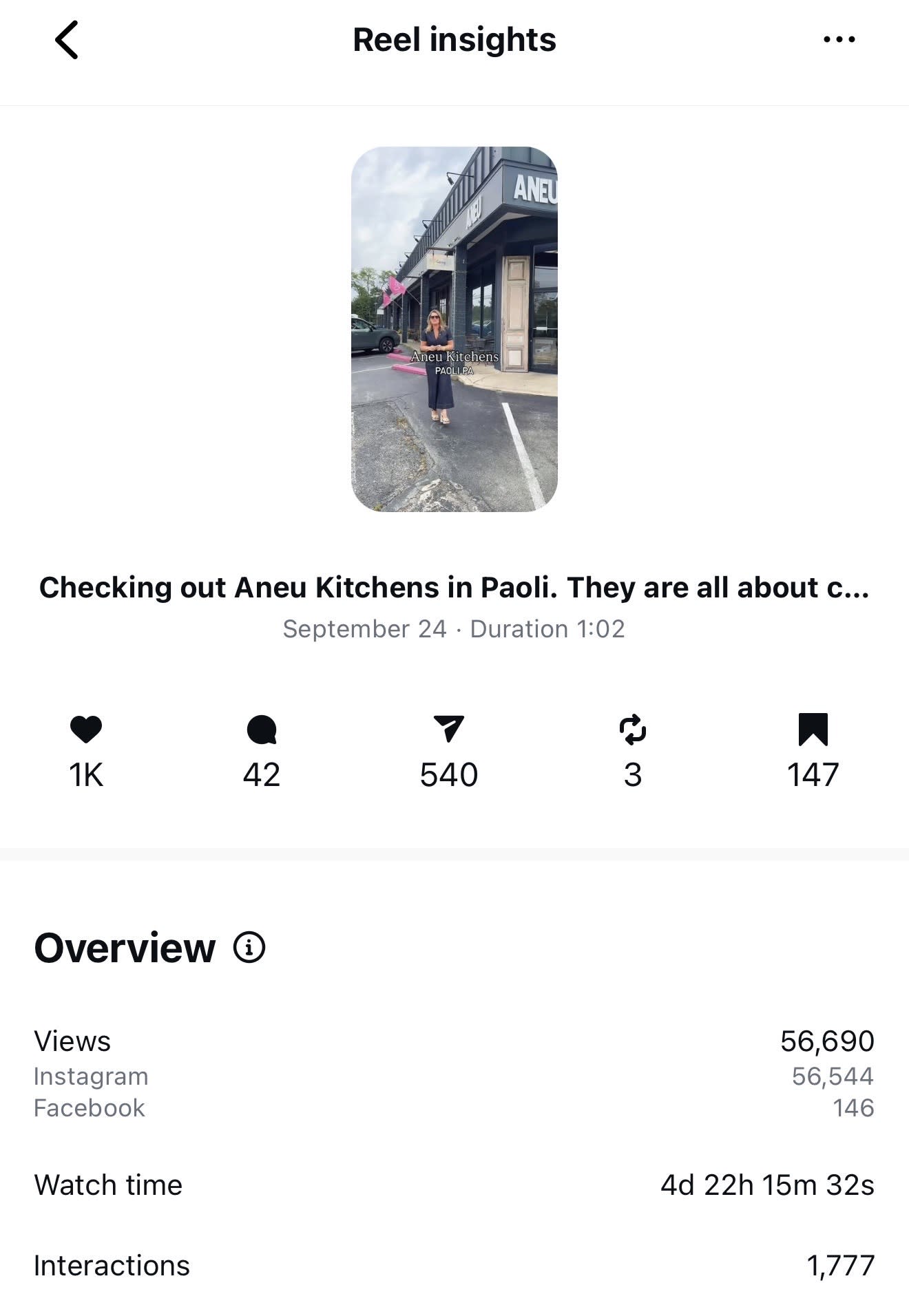Tap the info icon beside Overview
This screenshot has width=909, height=1316.
(249, 947)
